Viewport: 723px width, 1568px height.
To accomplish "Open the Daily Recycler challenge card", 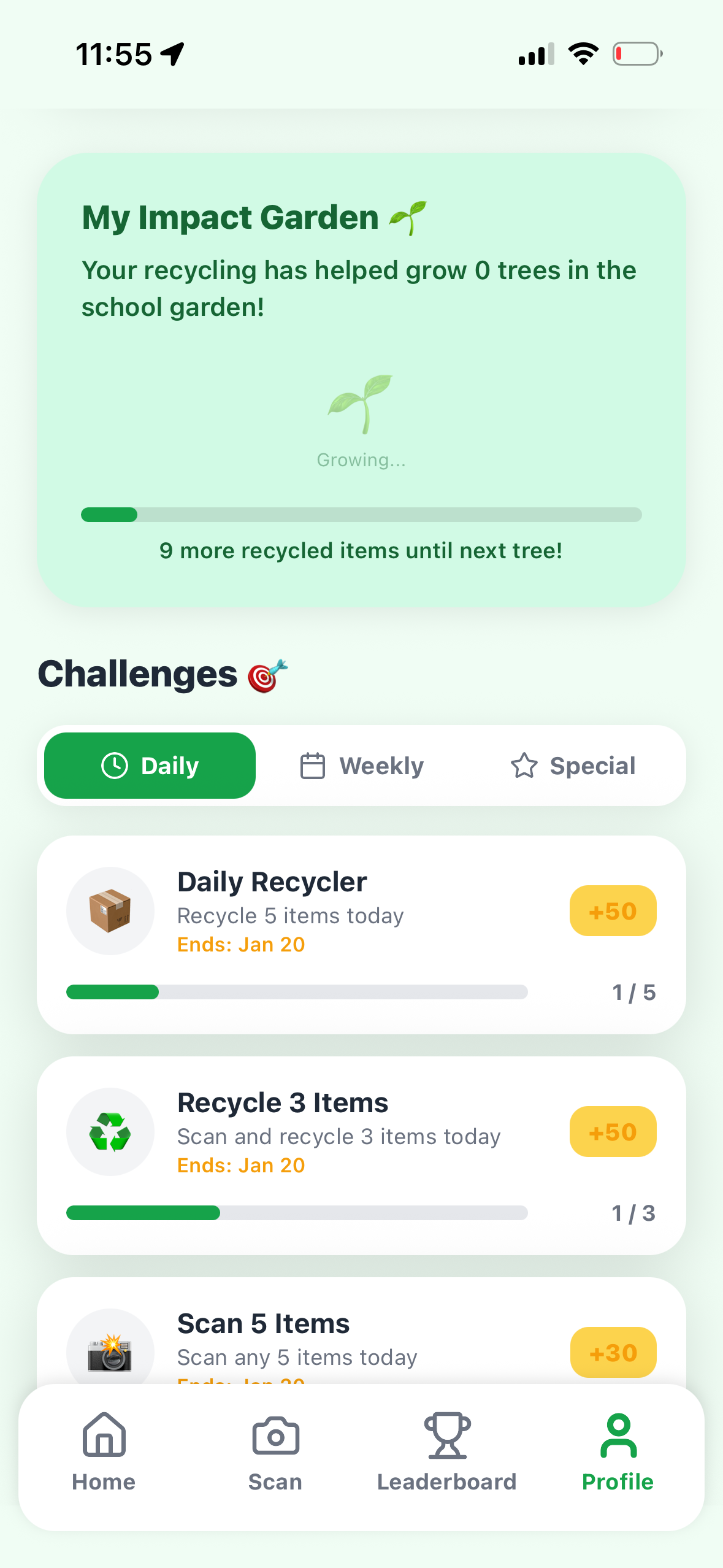I will pos(361,934).
